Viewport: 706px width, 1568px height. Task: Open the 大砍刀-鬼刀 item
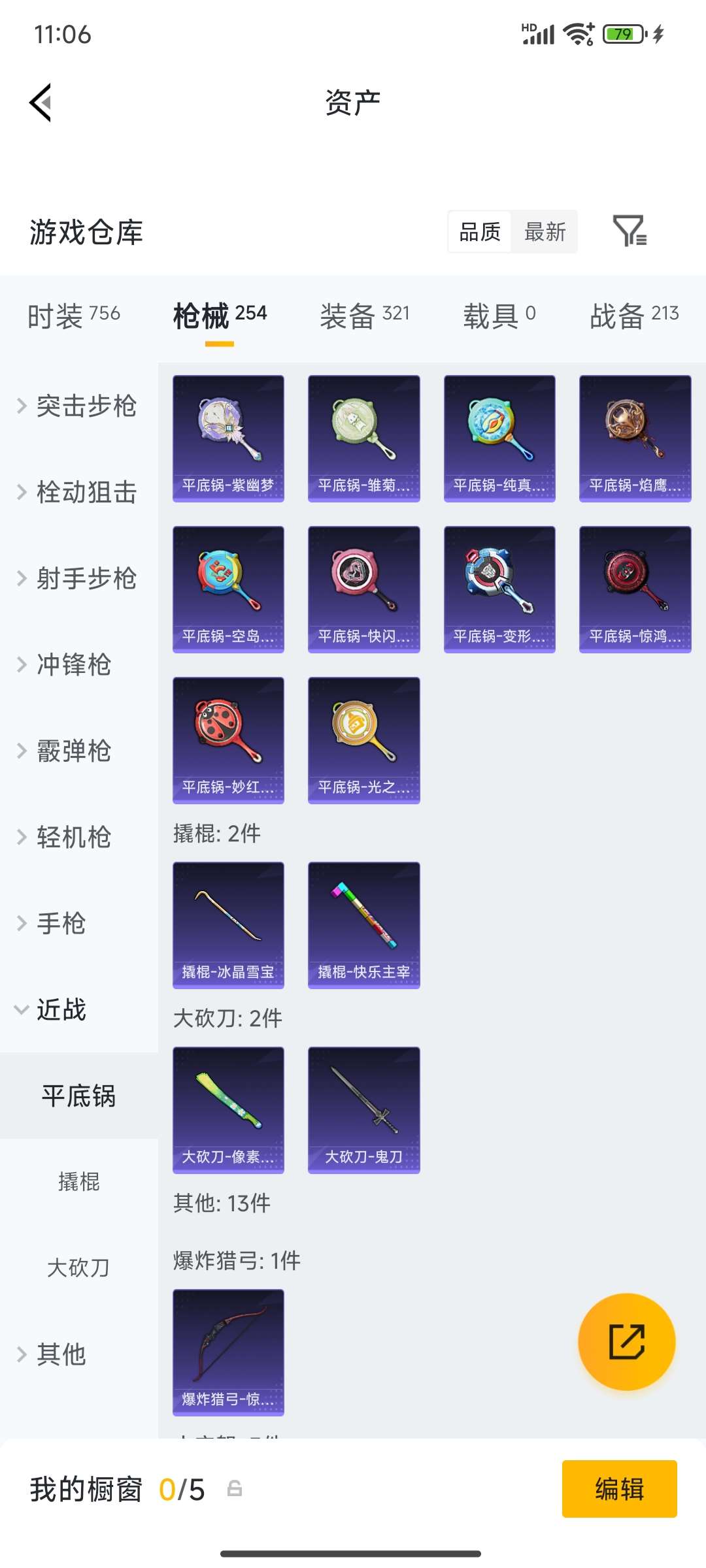coord(363,1111)
